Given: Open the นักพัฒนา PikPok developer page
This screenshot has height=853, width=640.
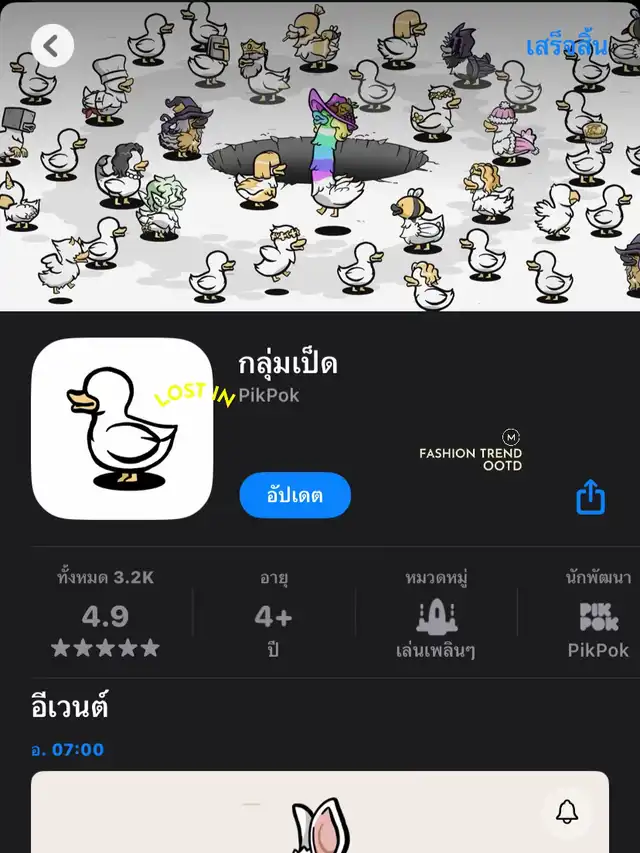Looking at the screenshot, I should tap(598, 614).
